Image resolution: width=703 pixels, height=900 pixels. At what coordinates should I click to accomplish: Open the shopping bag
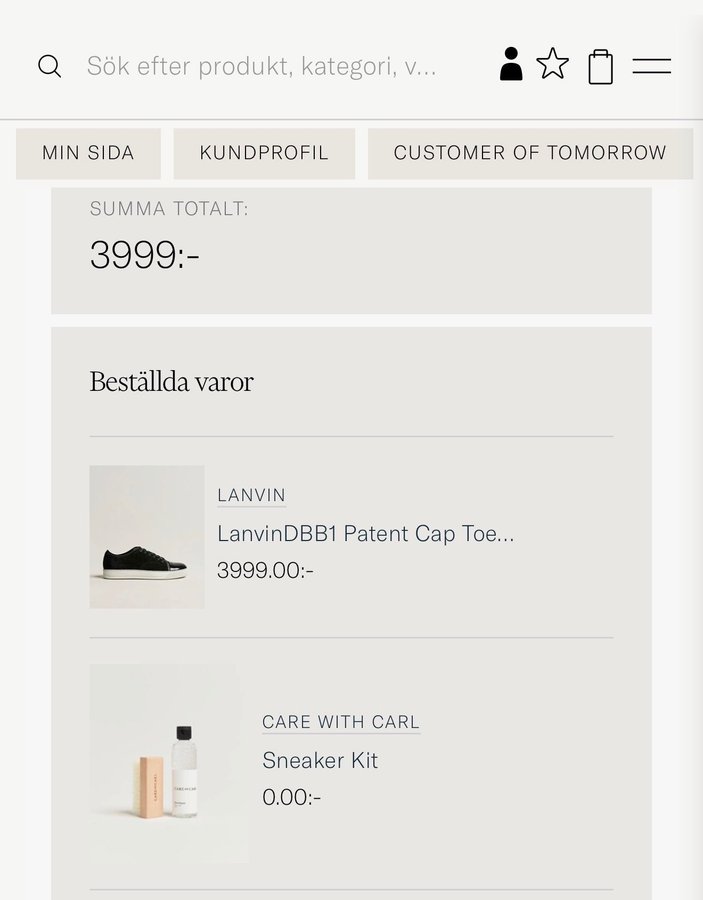pos(600,67)
